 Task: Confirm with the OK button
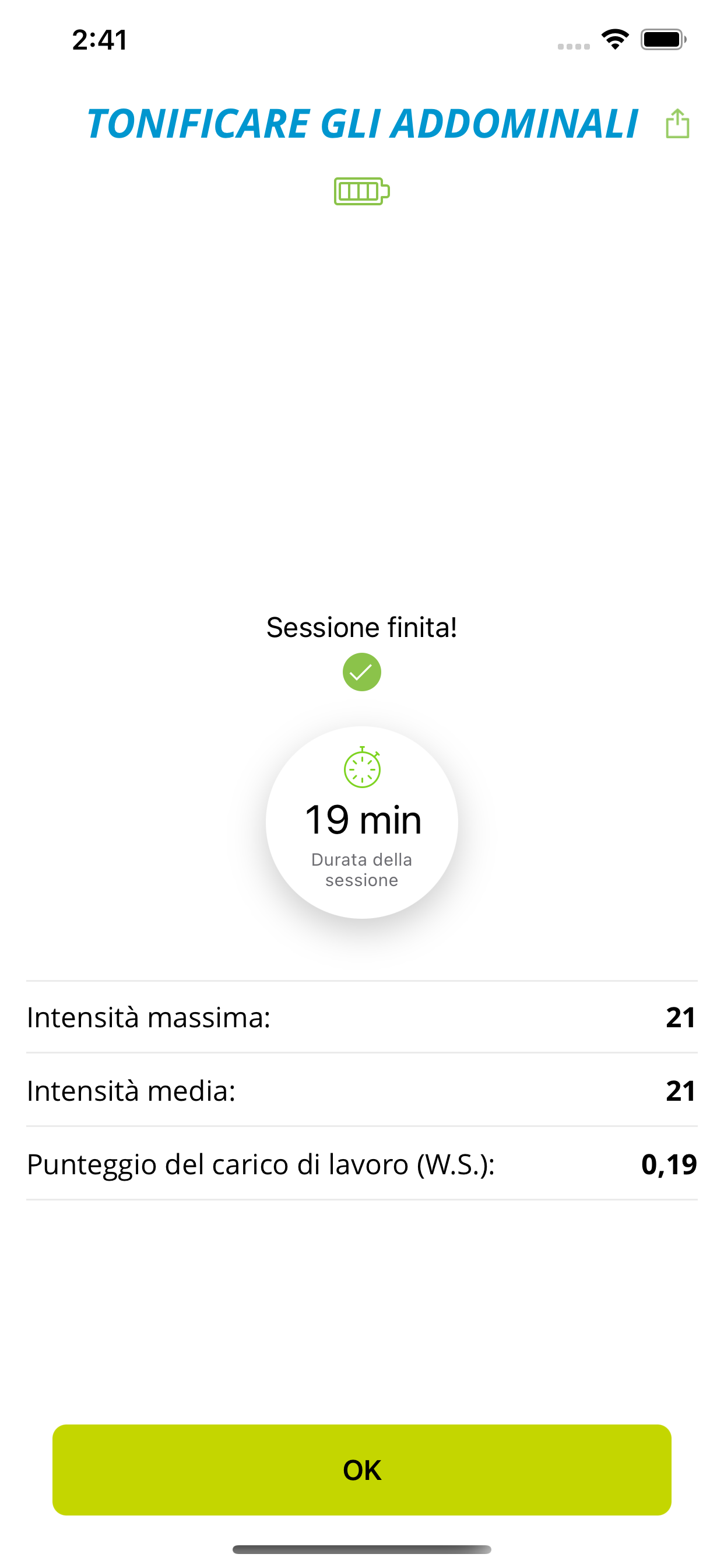pos(362,1469)
